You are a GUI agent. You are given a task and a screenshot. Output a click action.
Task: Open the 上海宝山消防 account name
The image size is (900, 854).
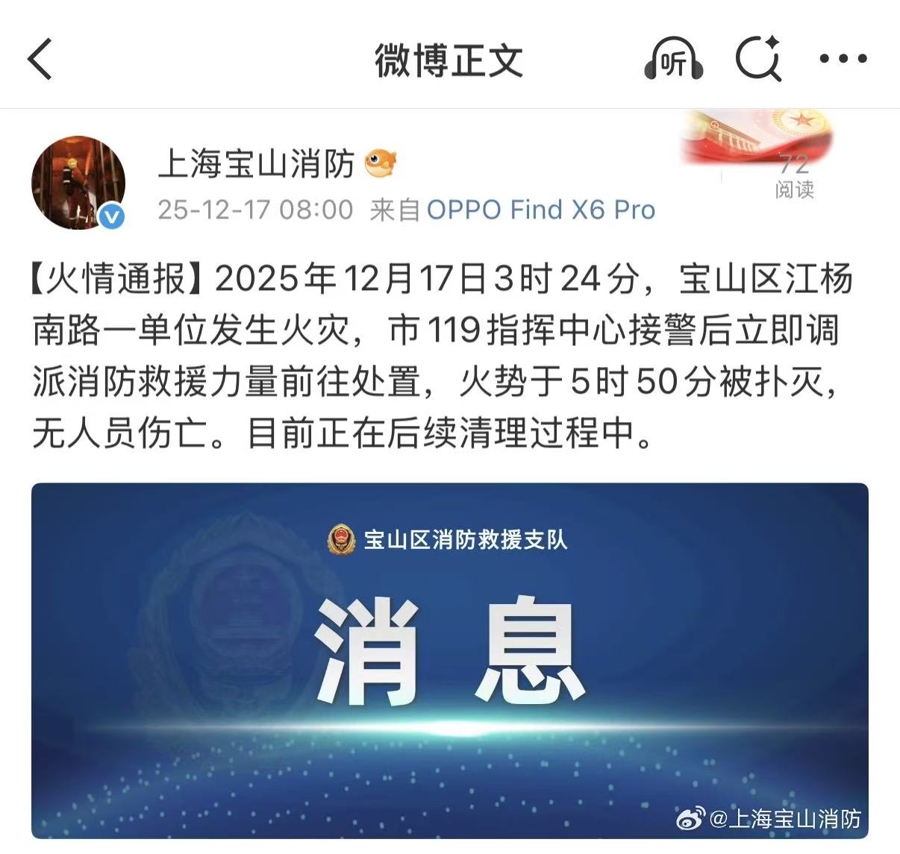click(x=256, y=163)
